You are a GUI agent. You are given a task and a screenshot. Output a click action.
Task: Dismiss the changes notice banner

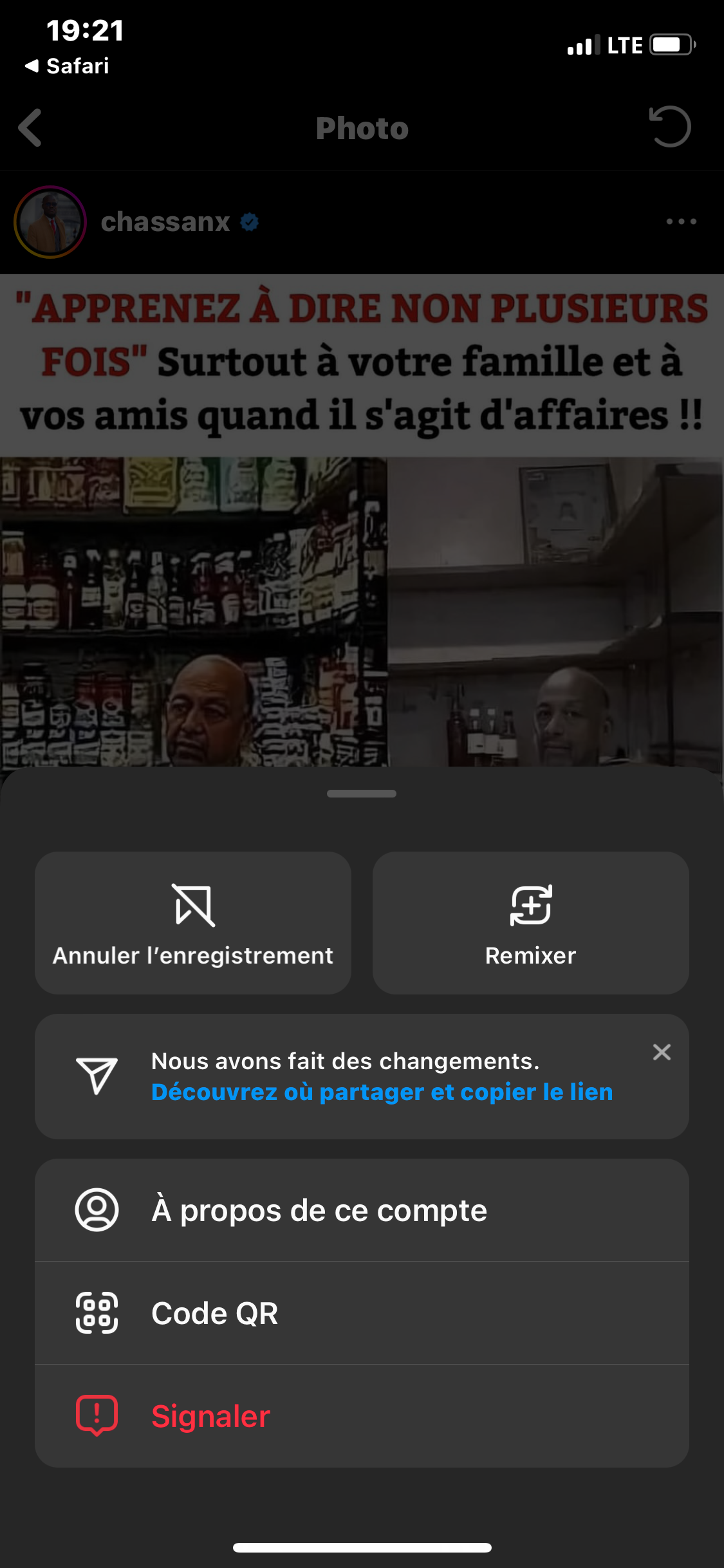662,1052
